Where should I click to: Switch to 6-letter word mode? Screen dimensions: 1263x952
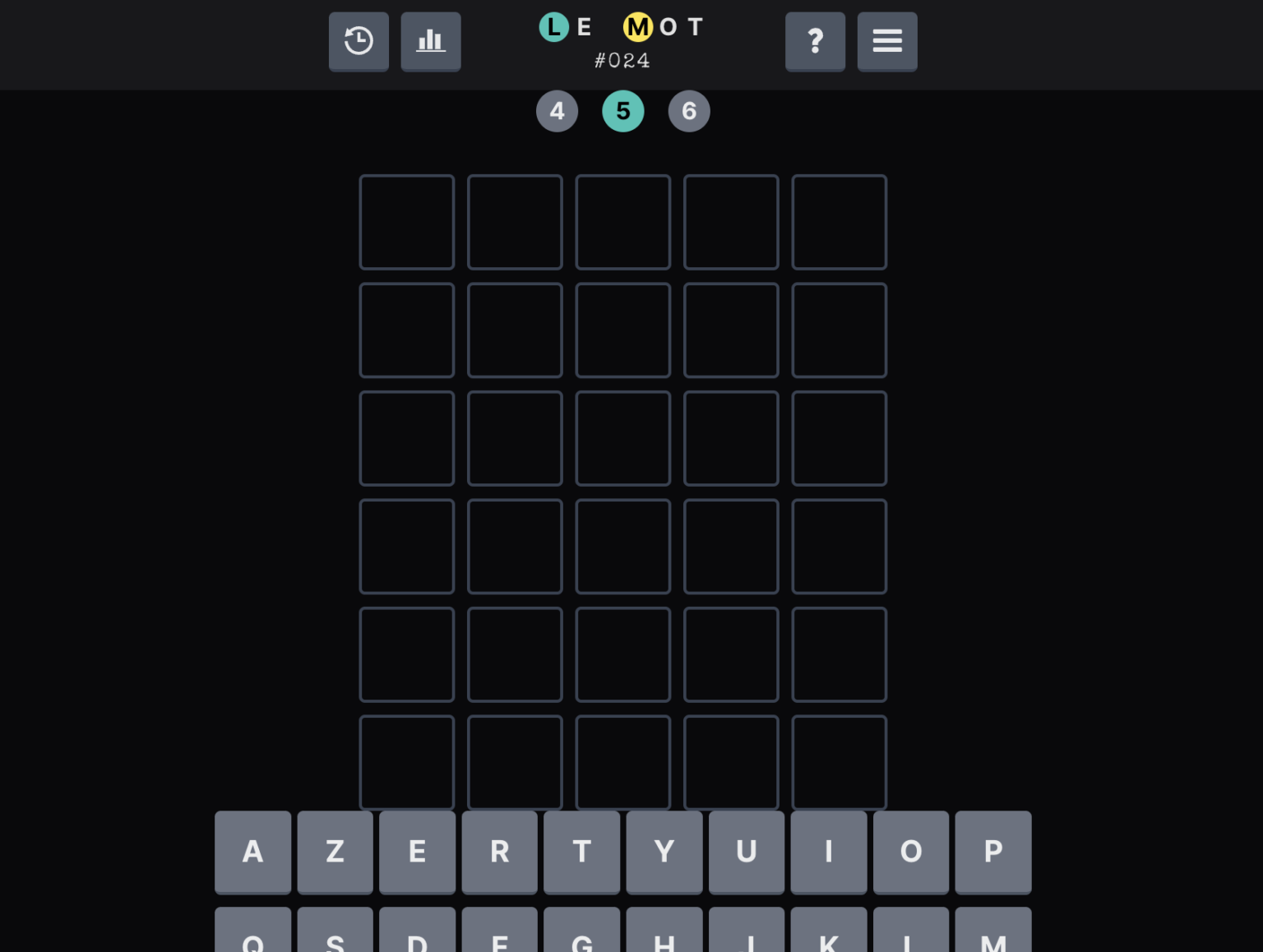(x=689, y=111)
